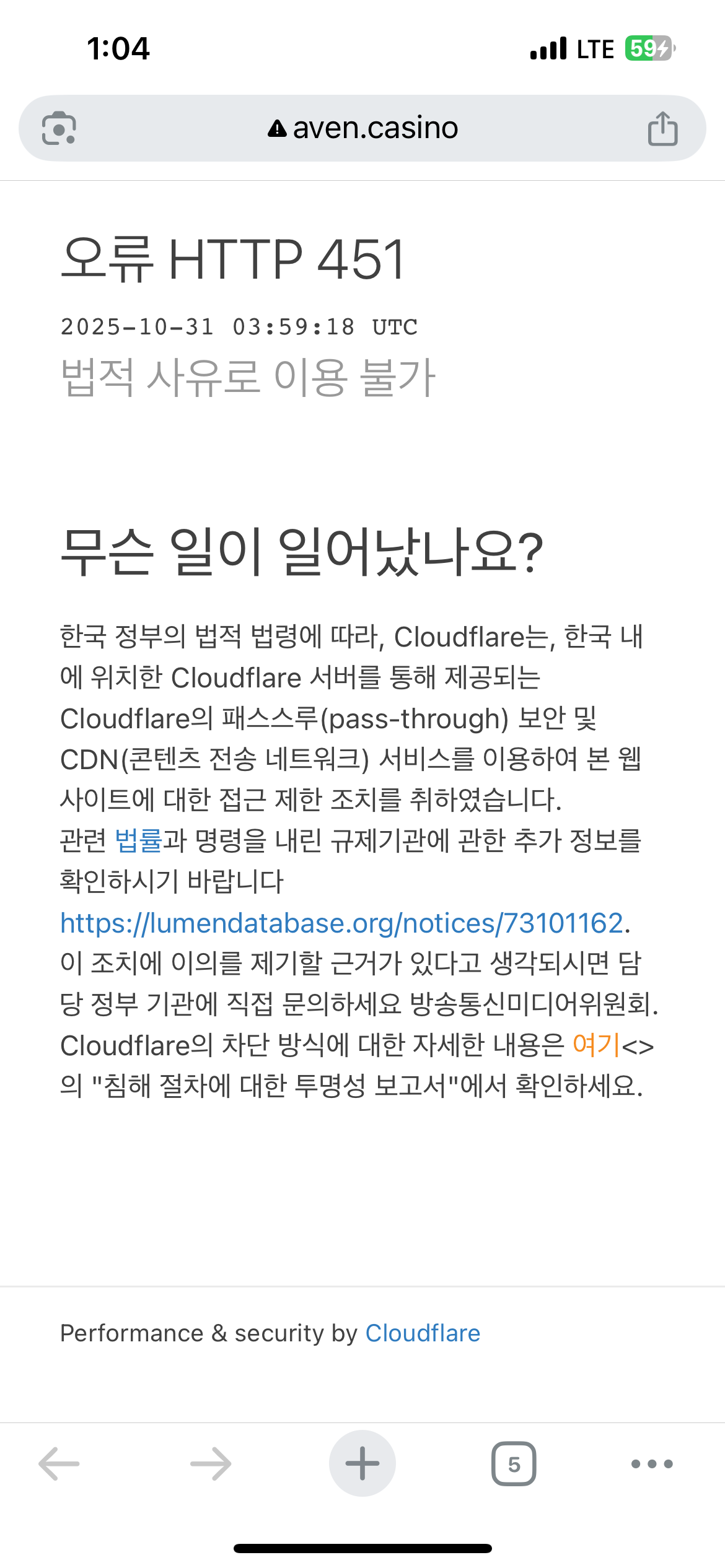Screen dimensions: 725x1568
Task: Go forward to the next page
Action: 211,1464
